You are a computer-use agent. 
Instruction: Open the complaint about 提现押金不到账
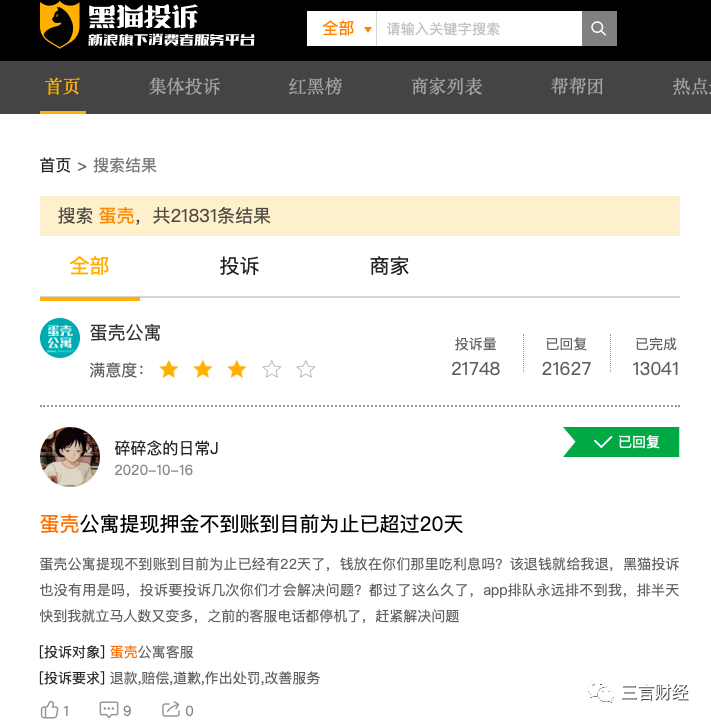click(x=251, y=524)
